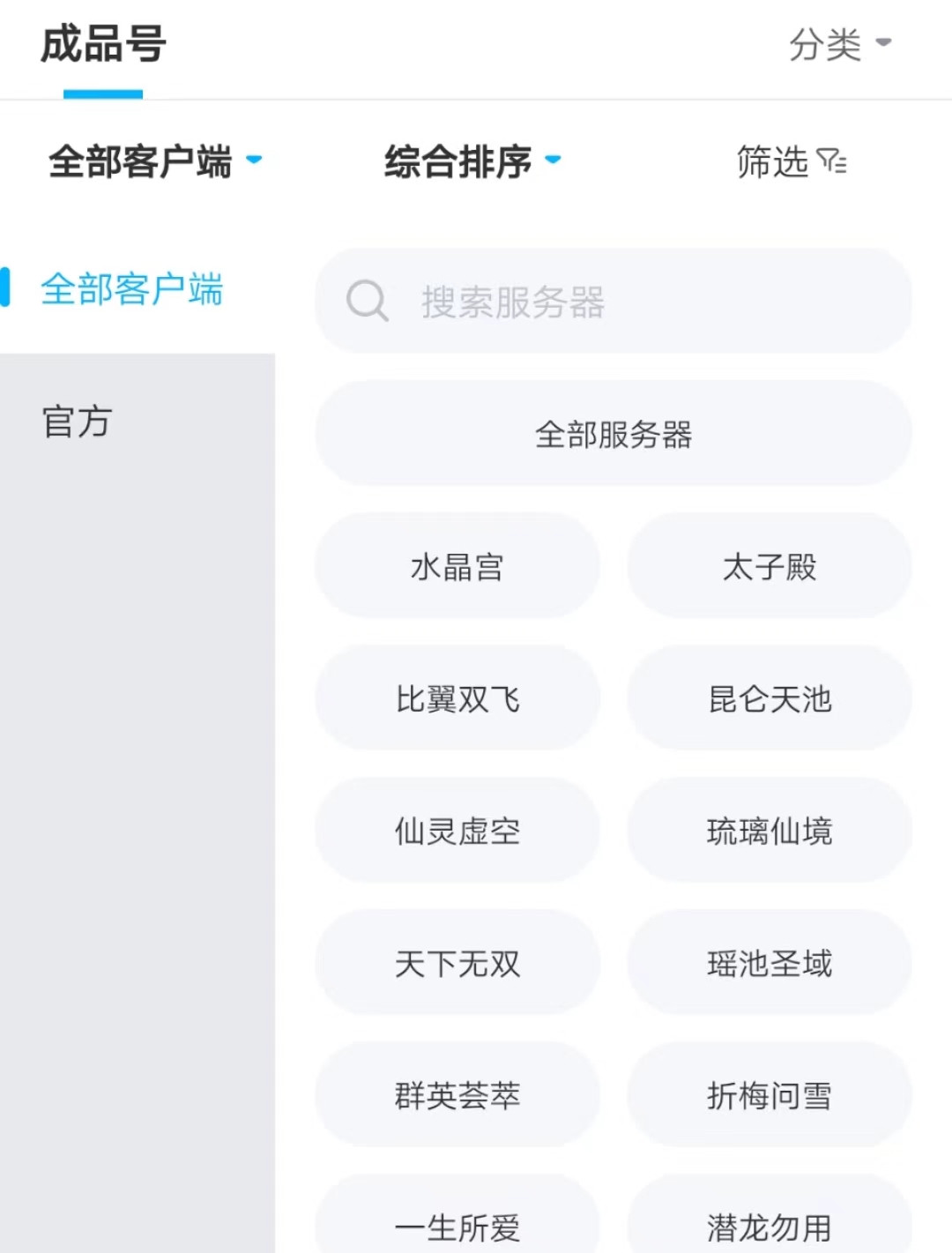
Task: Expand the 综合排序 sort dropdown
Action: pos(472,161)
